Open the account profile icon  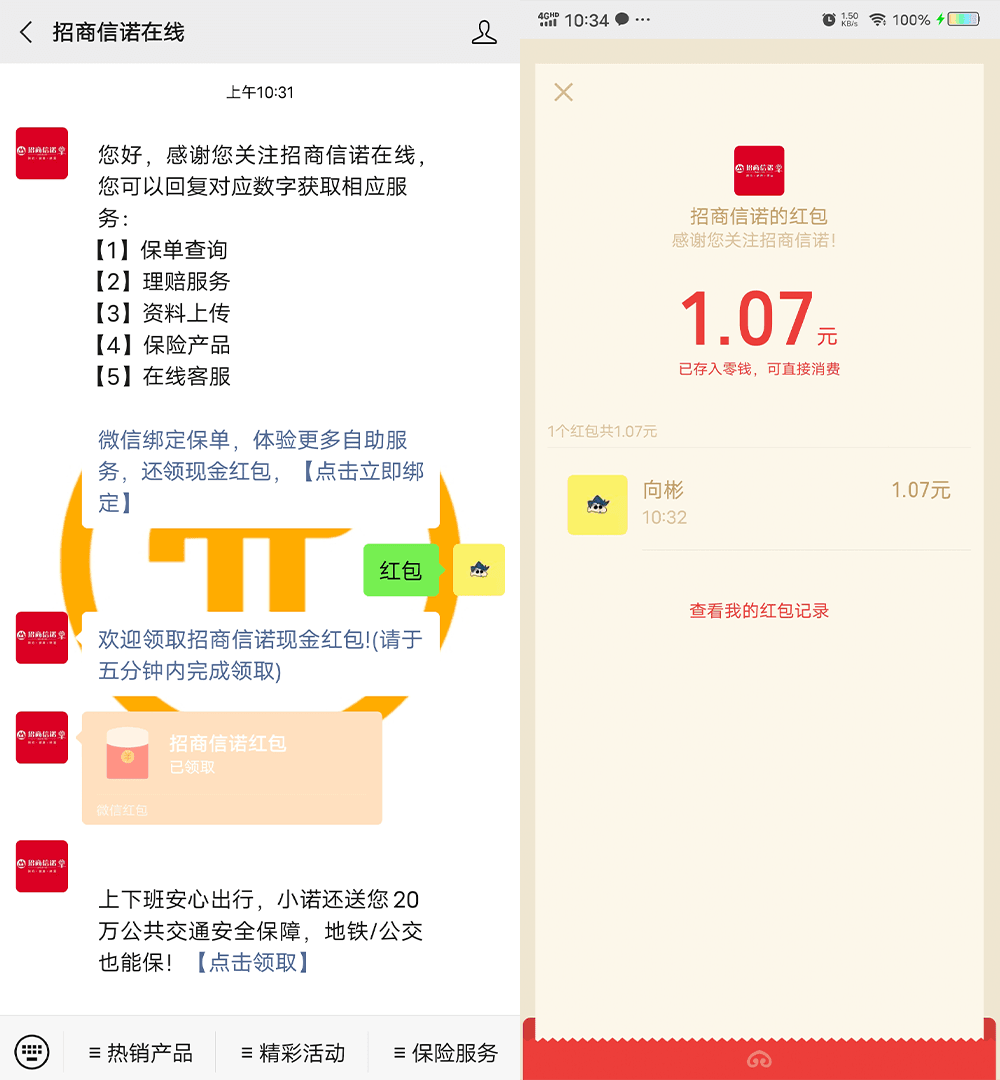click(484, 32)
